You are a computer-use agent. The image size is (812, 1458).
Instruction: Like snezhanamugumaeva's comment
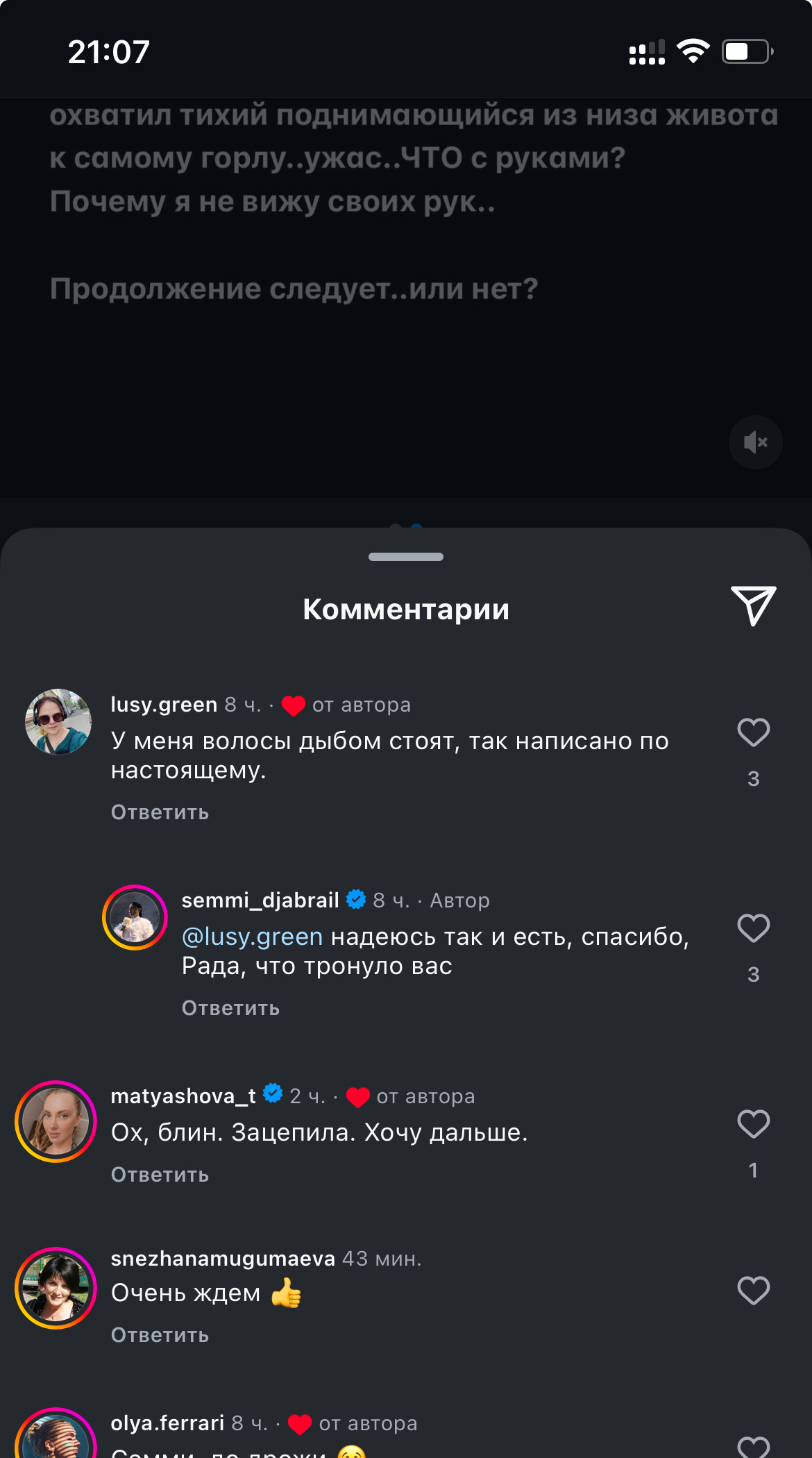pyautogui.click(x=753, y=1291)
